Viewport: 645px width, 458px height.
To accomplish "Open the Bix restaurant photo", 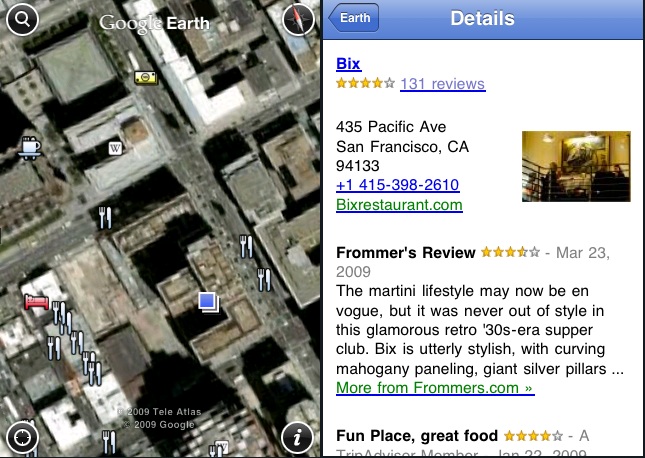I will (576, 166).
